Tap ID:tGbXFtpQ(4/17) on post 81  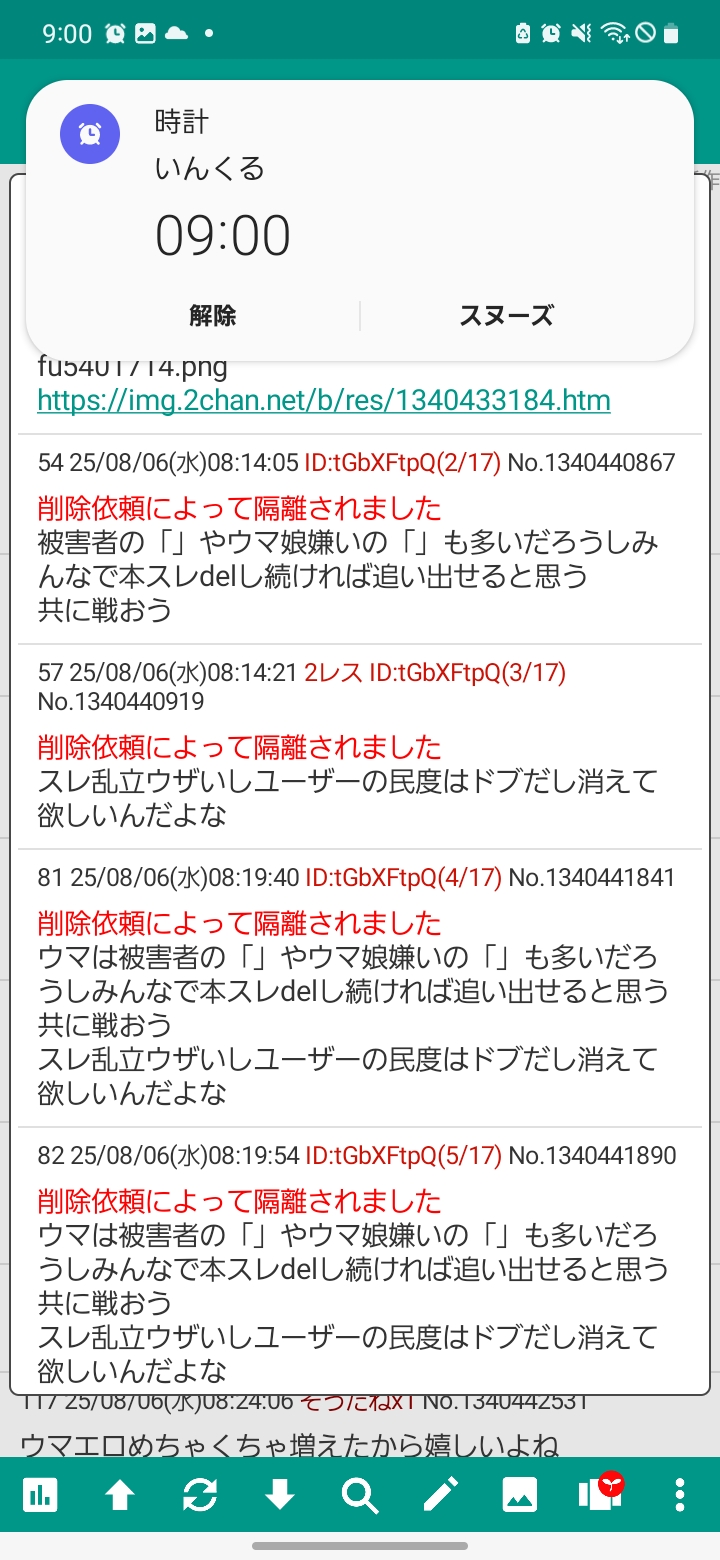coord(402,878)
